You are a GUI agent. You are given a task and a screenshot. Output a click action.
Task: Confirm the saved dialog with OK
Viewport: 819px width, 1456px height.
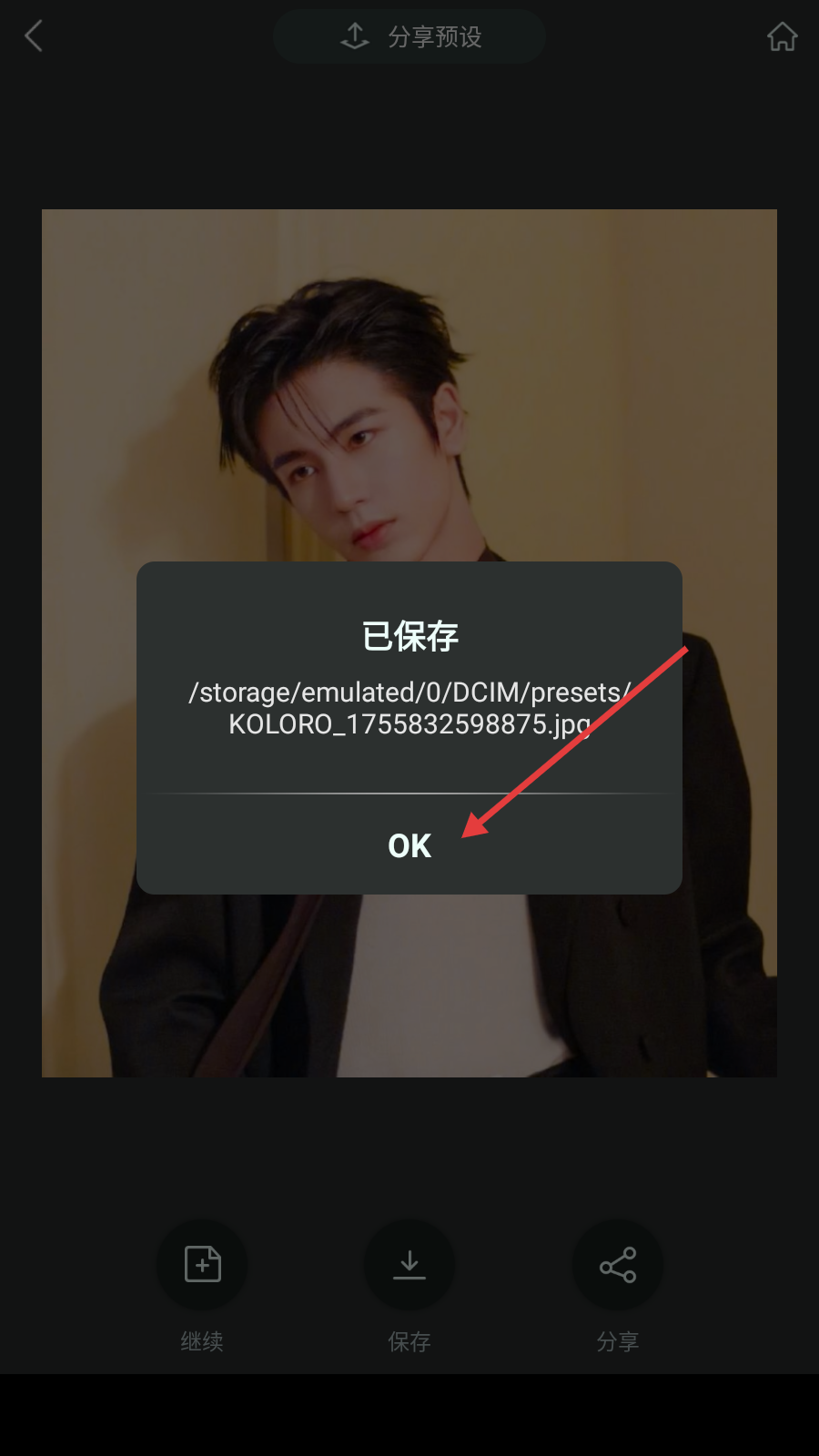pos(409,845)
